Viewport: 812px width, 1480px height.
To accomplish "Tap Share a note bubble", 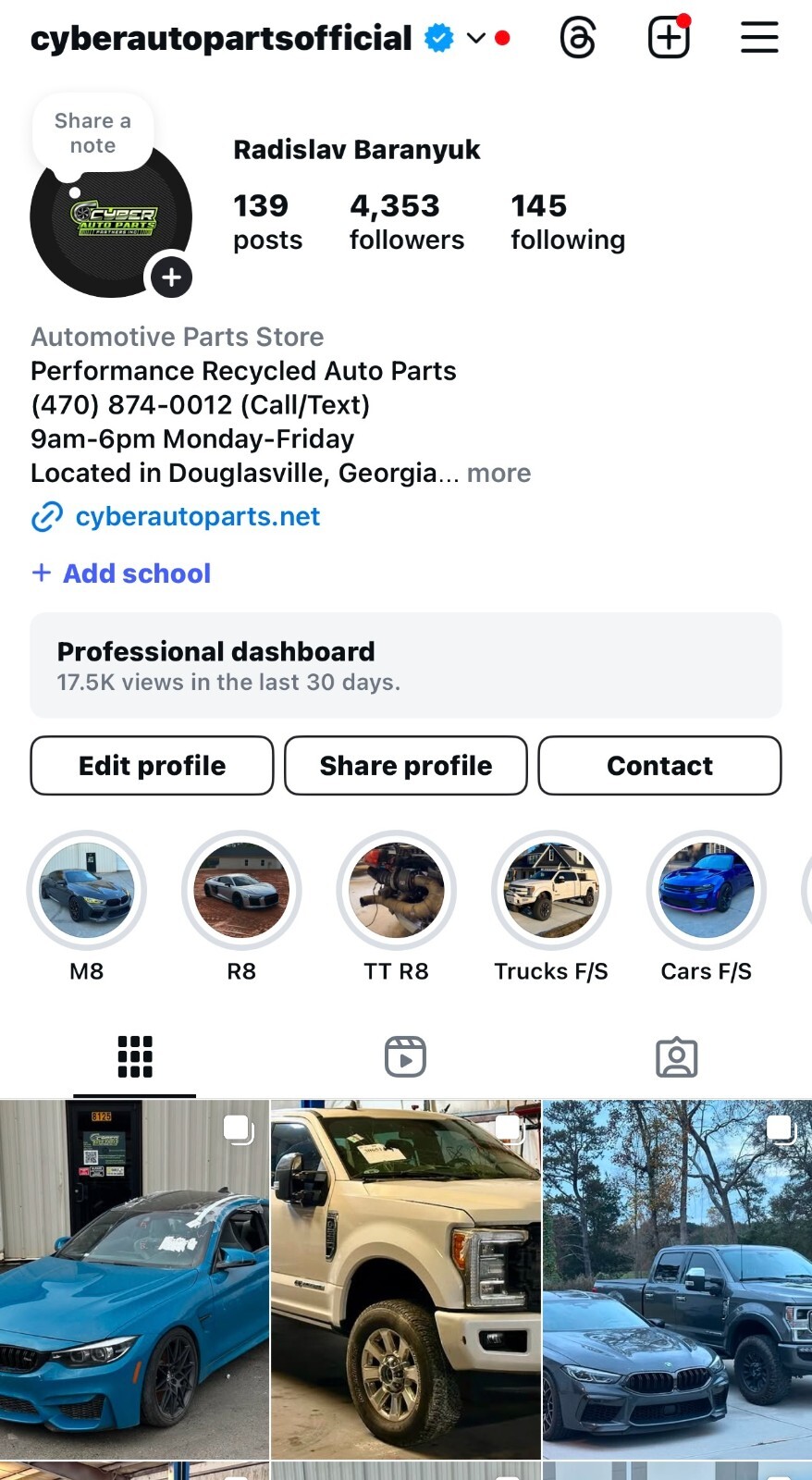I will (x=92, y=133).
